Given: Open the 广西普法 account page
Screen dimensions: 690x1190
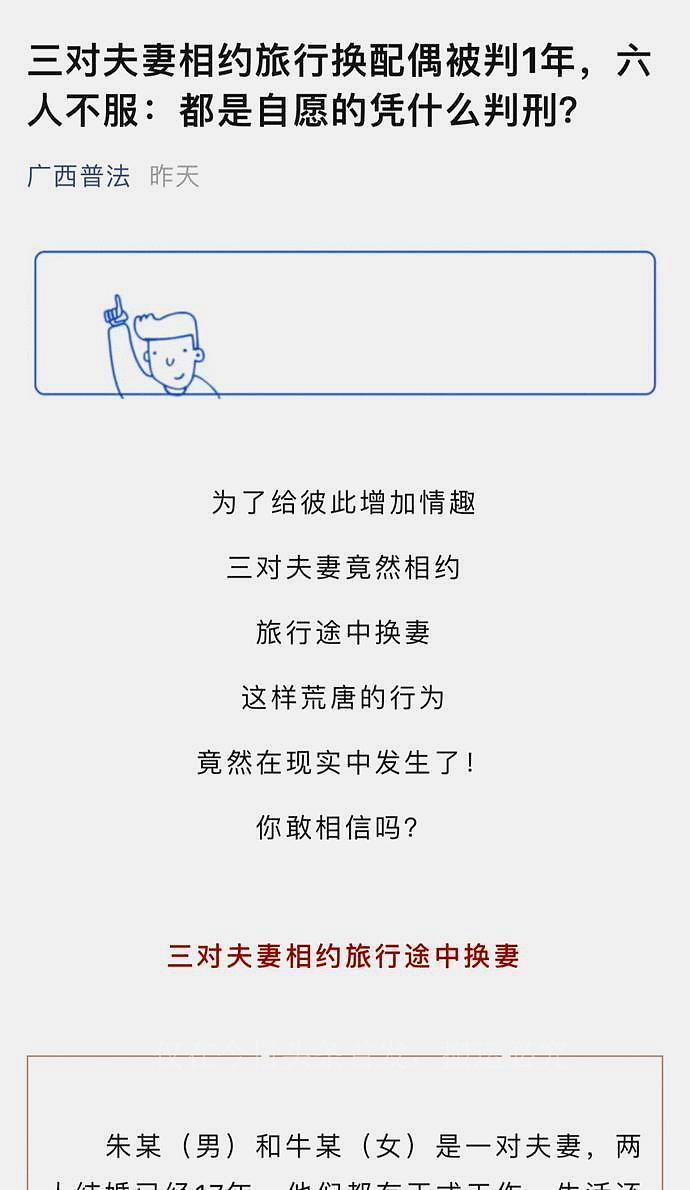Looking at the screenshot, I should pos(79,177).
